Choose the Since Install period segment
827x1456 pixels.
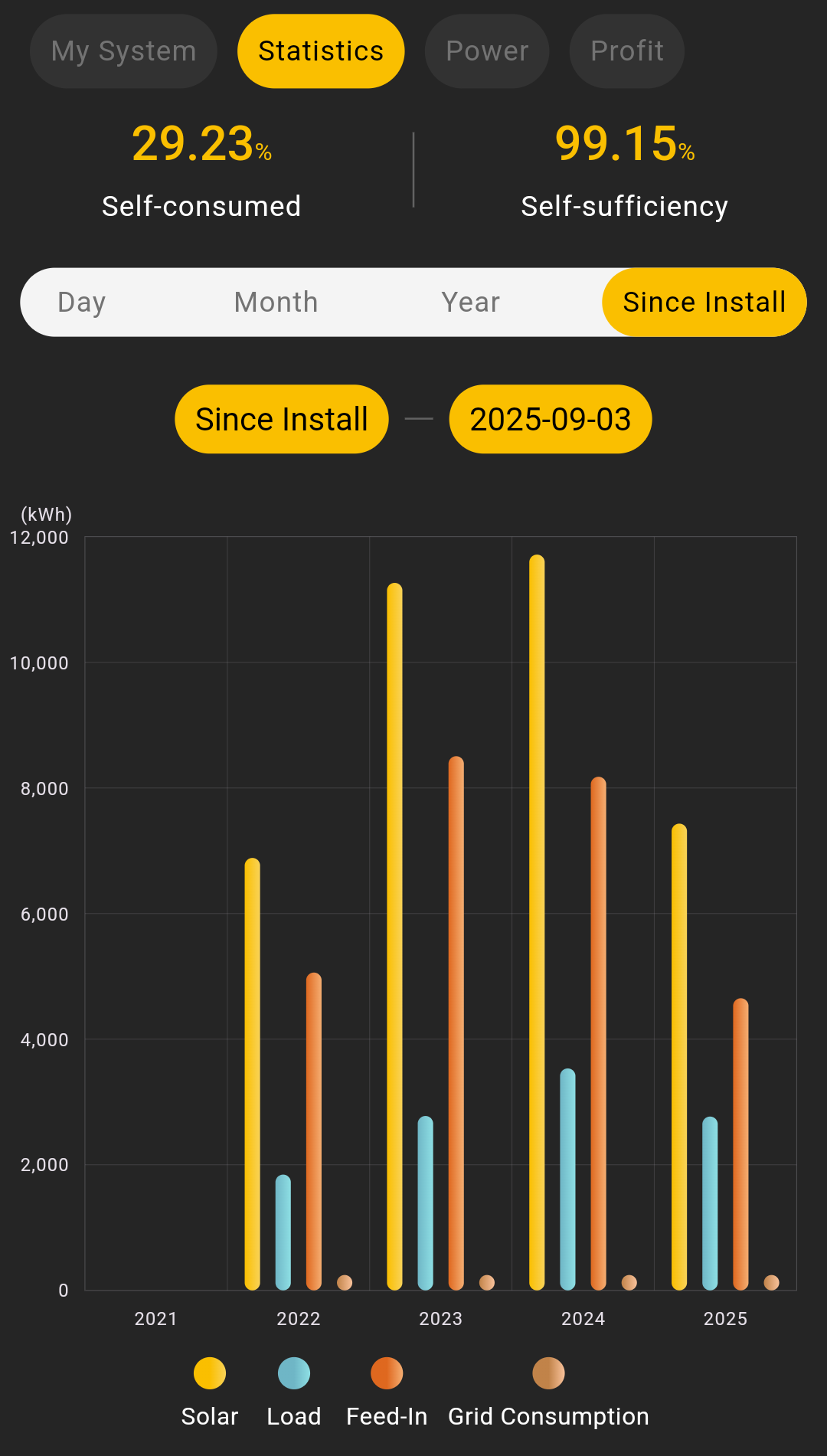[x=704, y=303]
